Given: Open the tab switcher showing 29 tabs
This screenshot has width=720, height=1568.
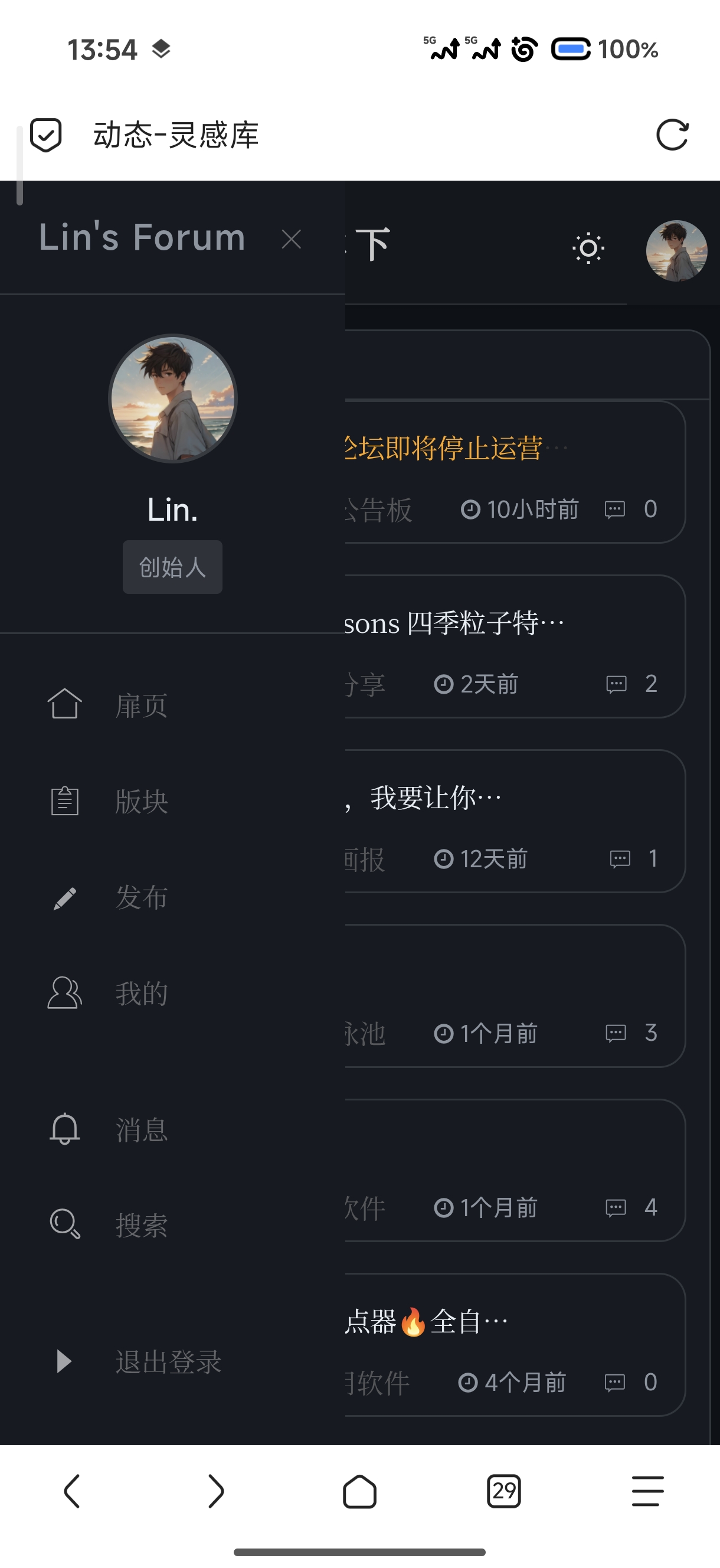Looking at the screenshot, I should (x=504, y=1491).
